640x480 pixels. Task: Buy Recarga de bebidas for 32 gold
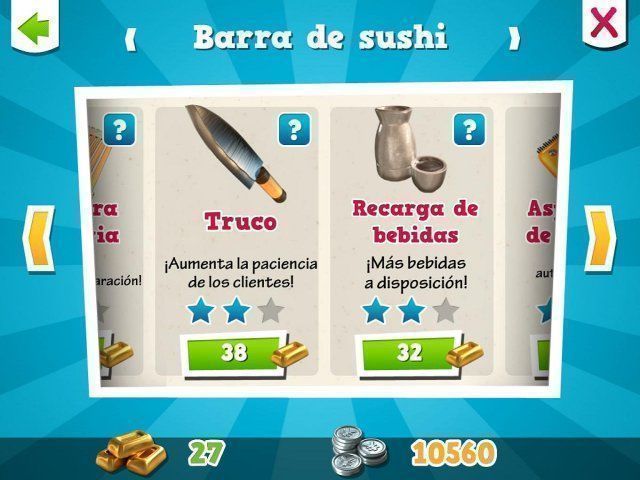coord(408,352)
